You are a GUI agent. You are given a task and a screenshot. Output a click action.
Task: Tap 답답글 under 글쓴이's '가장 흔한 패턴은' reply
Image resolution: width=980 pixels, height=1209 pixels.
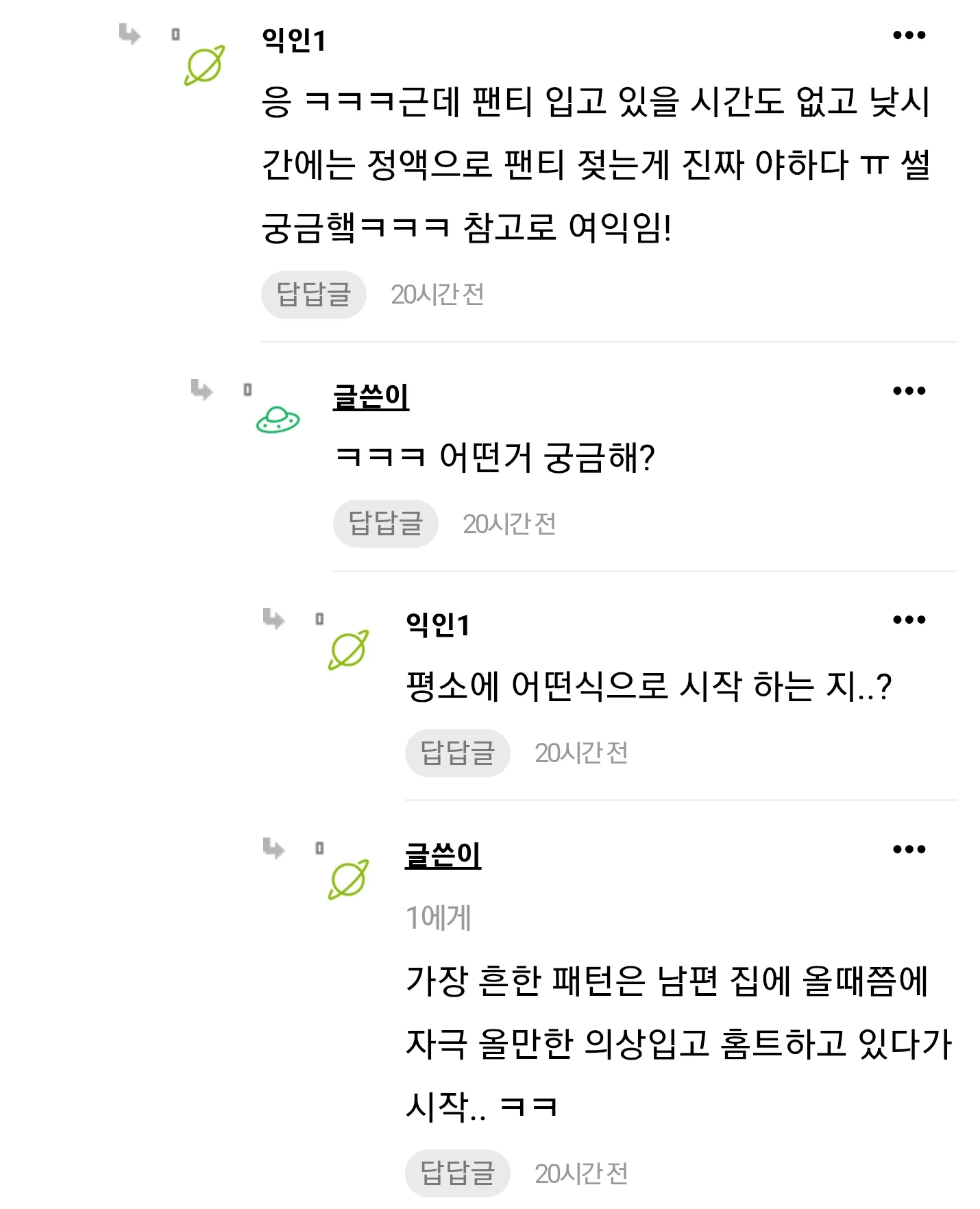point(458,1173)
